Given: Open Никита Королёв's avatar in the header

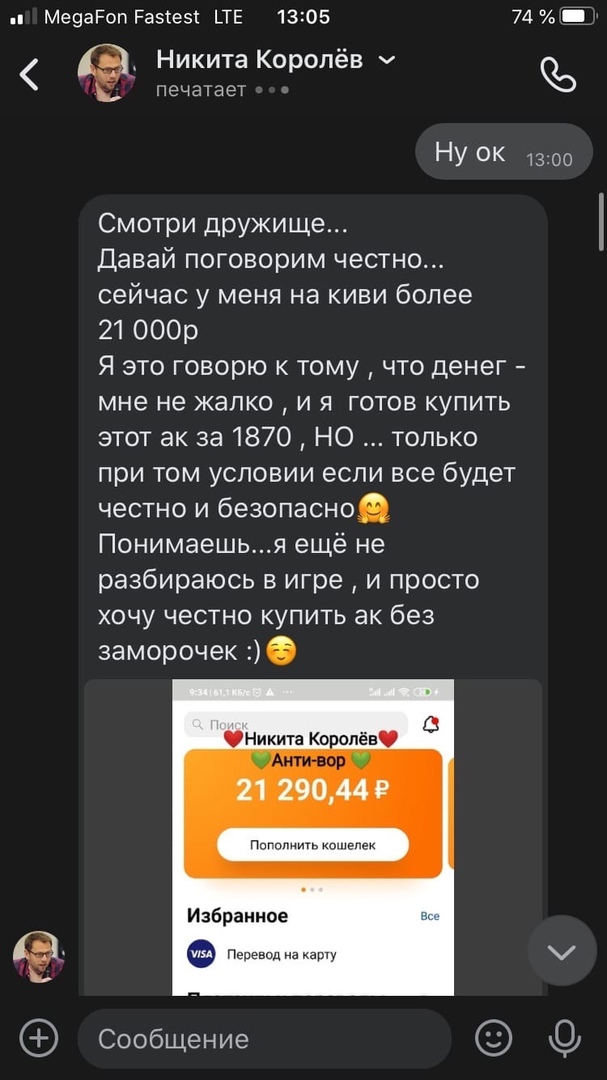Looking at the screenshot, I should coord(107,74).
